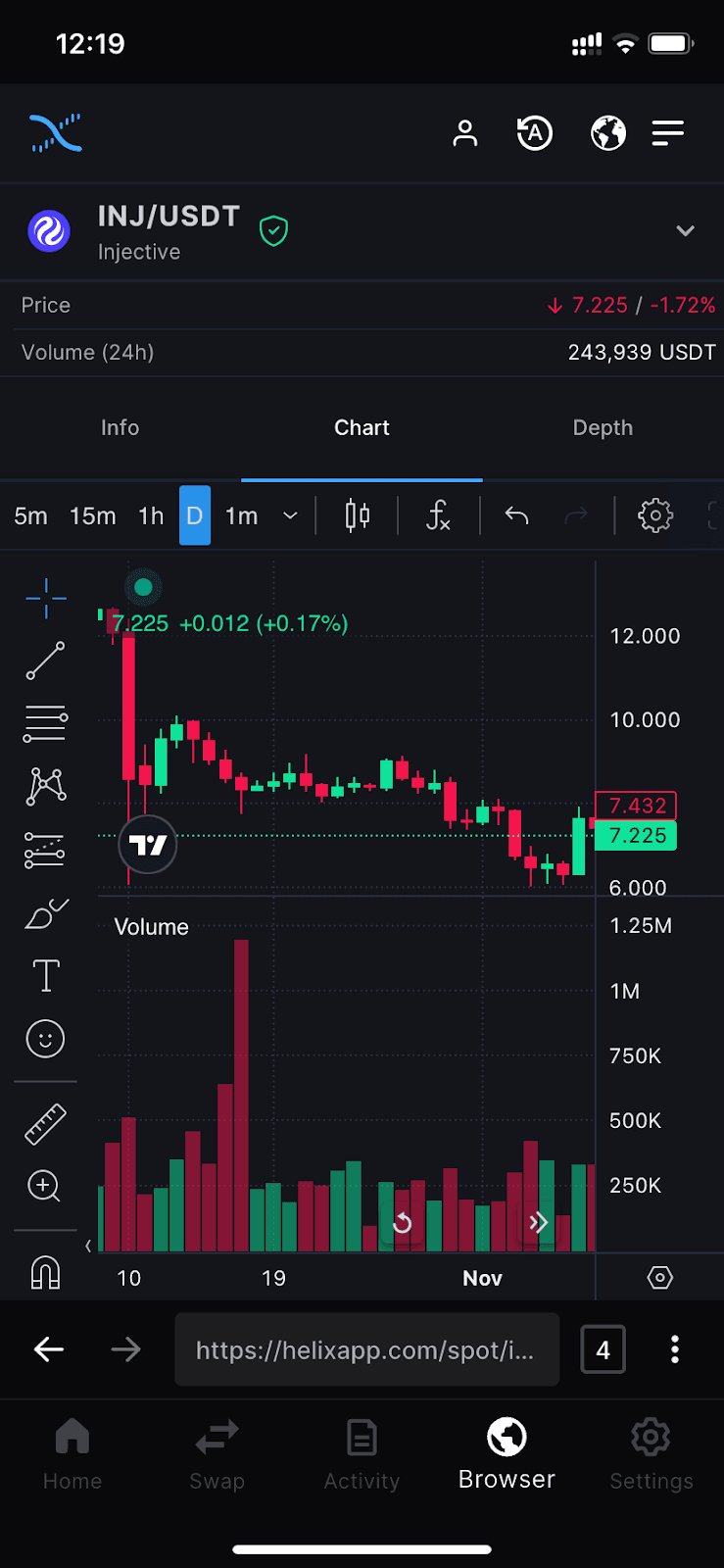Select the 15m timeframe

tap(93, 515)
